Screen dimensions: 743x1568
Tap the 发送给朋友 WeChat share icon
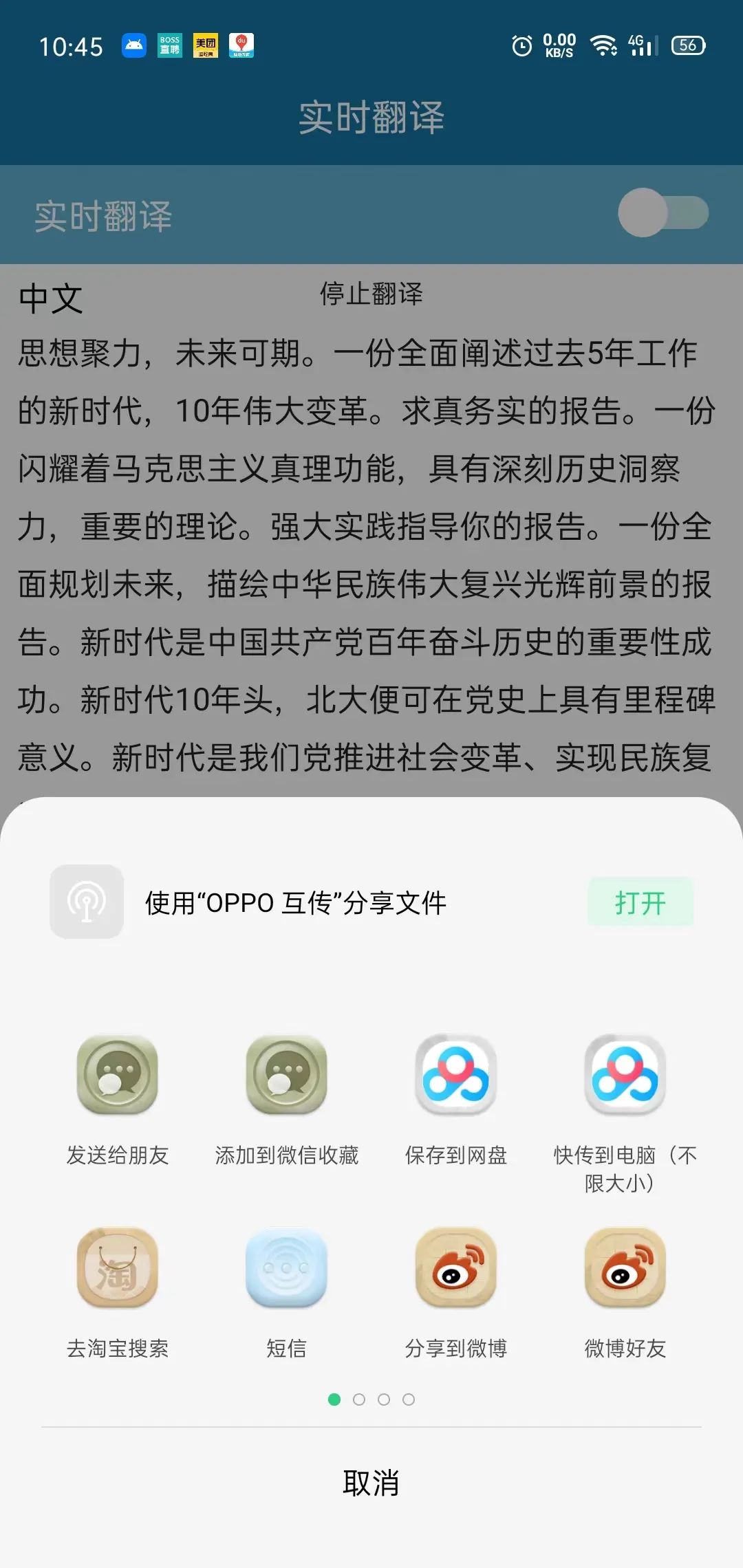click(117, 1075)
